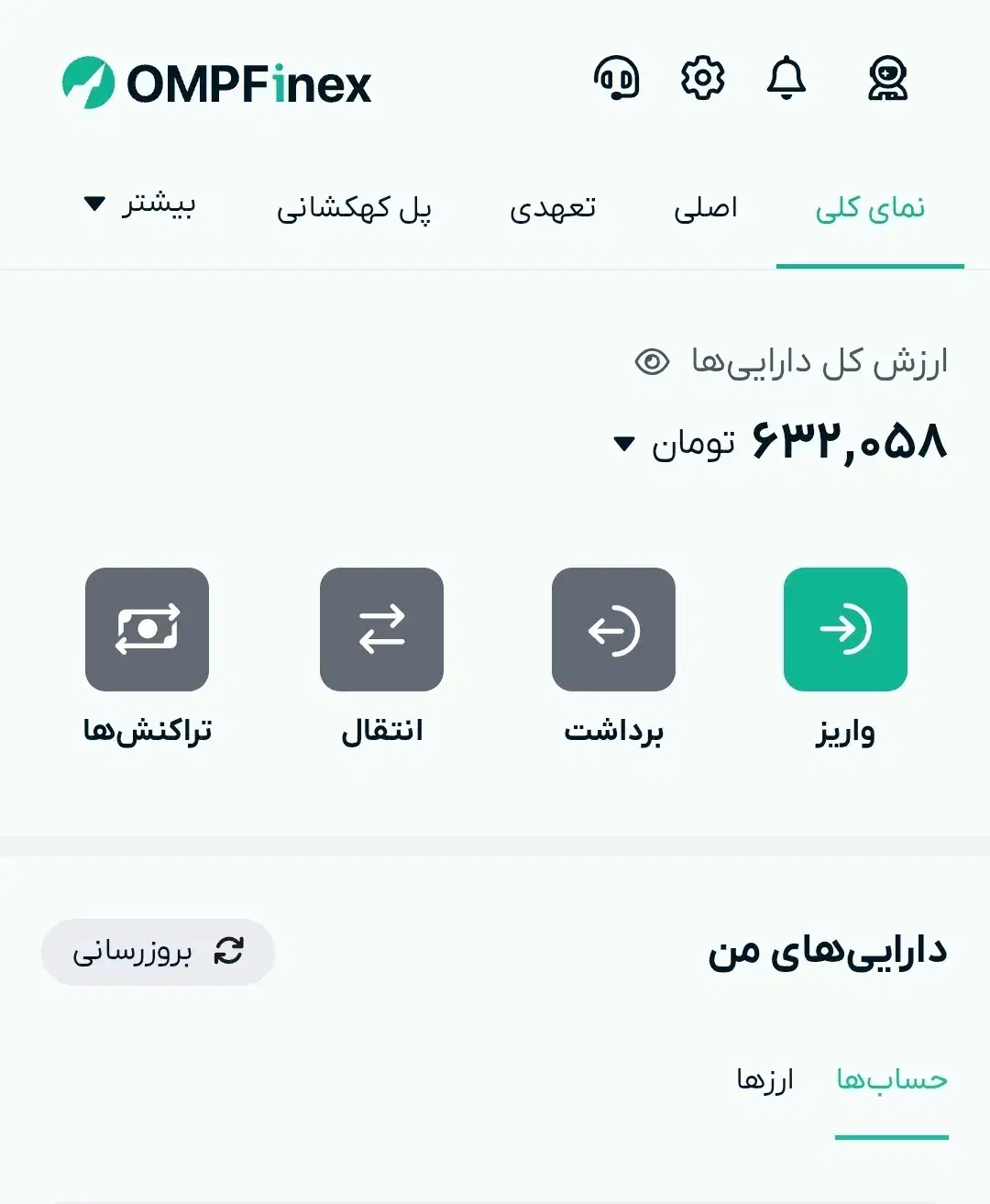
Task: Open the notifications bell
Action: point(786,79)
